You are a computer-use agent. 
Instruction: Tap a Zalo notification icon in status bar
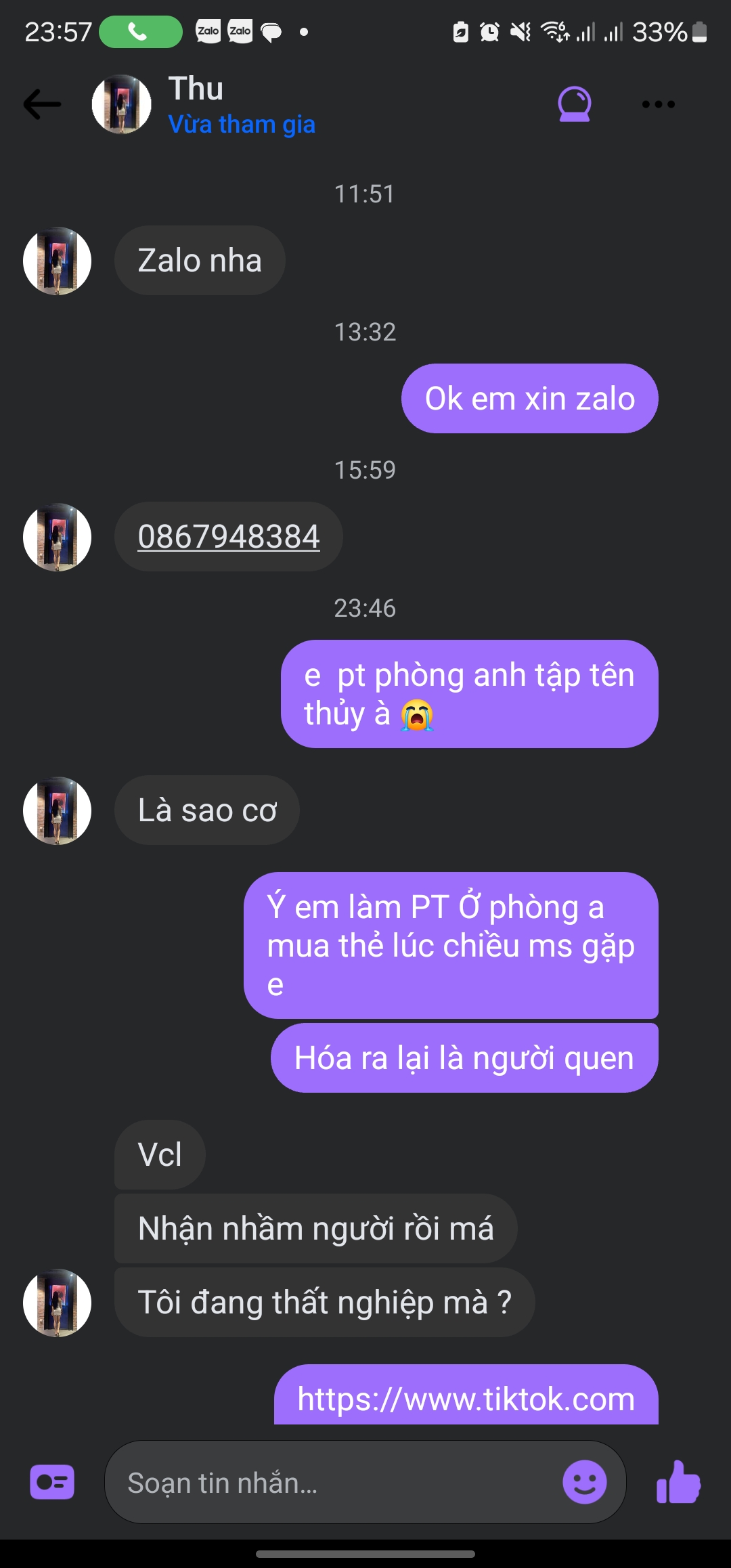click(x=211, y=30)
